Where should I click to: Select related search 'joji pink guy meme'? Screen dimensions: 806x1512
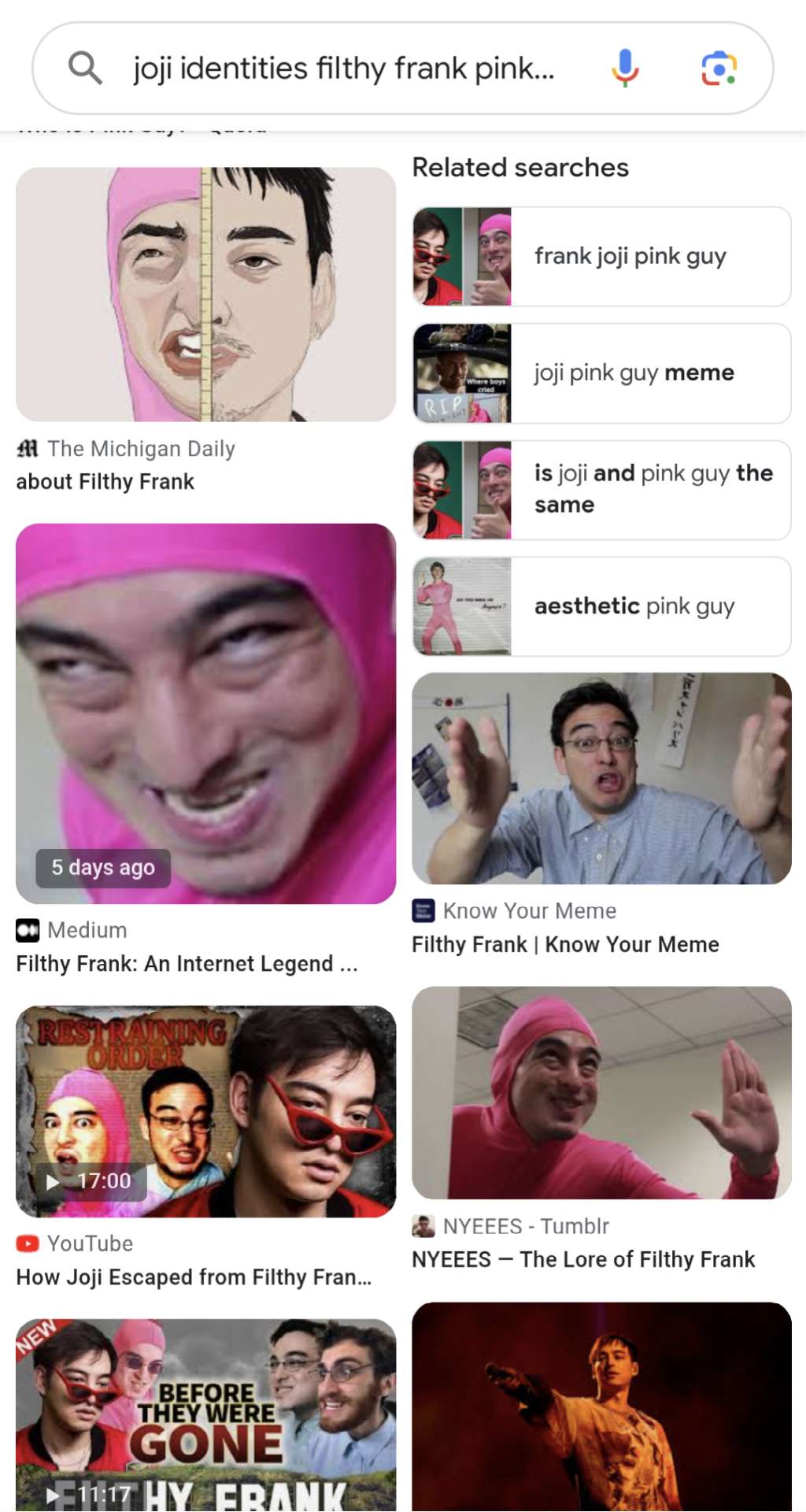point(601,373)
